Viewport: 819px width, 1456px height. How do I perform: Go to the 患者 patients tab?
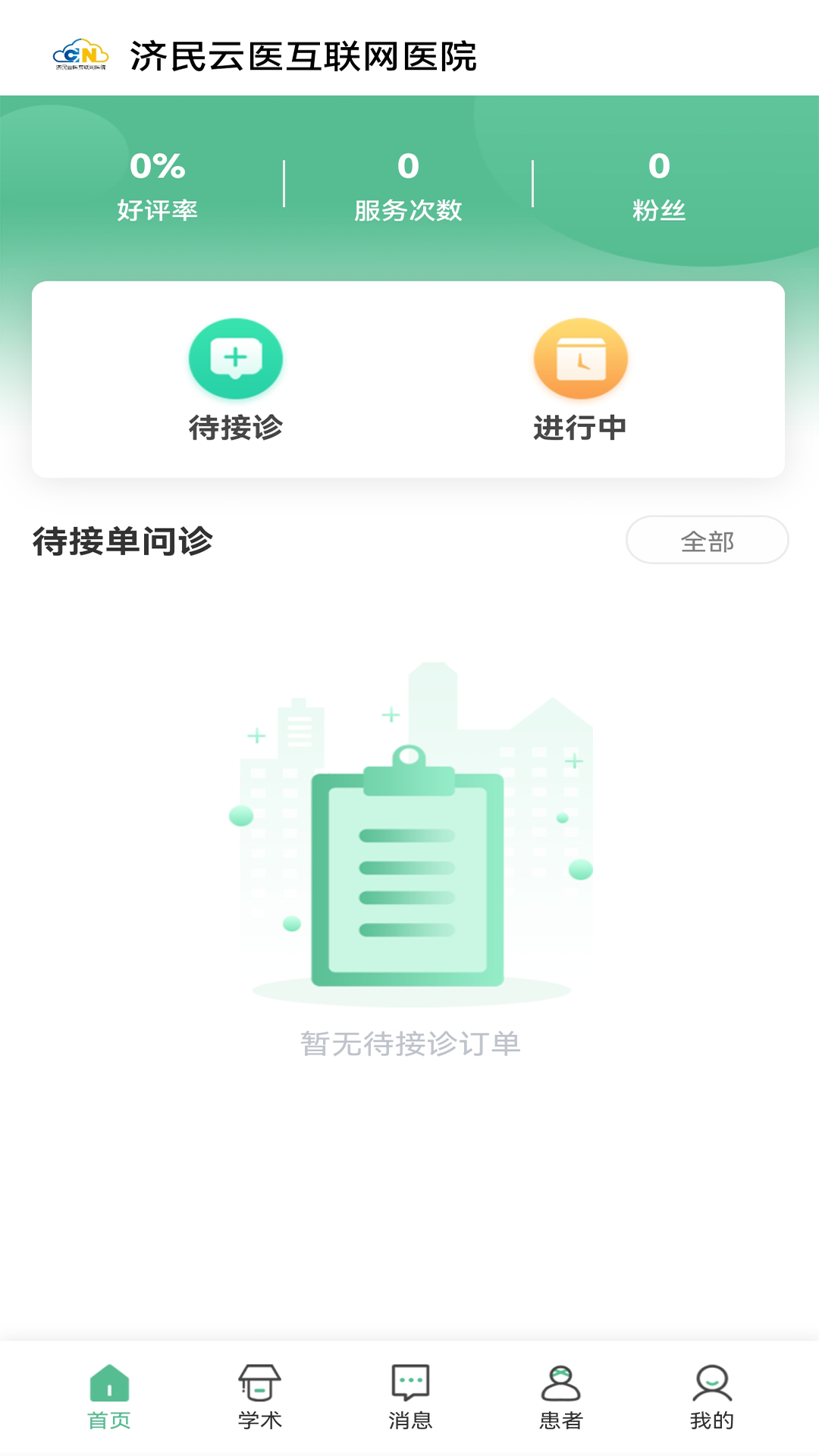[x=561, y=1397]
